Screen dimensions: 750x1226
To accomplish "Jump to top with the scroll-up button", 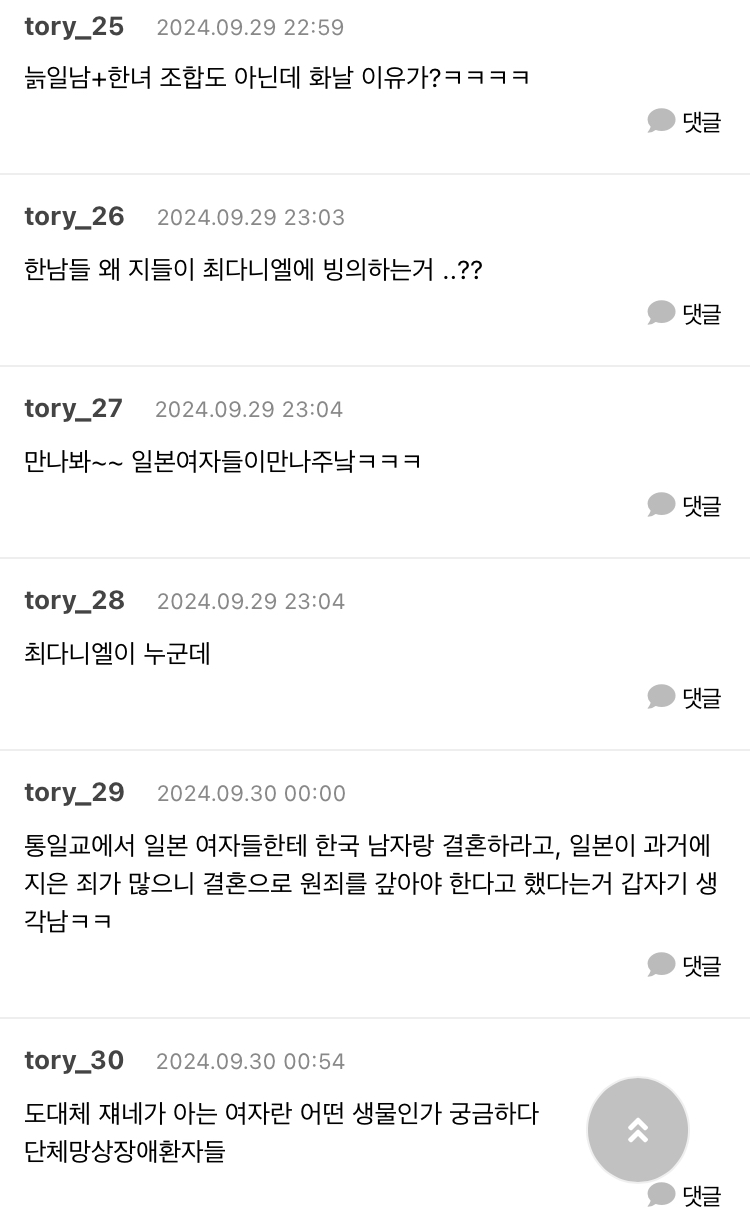I will [x=638, y=1130].
